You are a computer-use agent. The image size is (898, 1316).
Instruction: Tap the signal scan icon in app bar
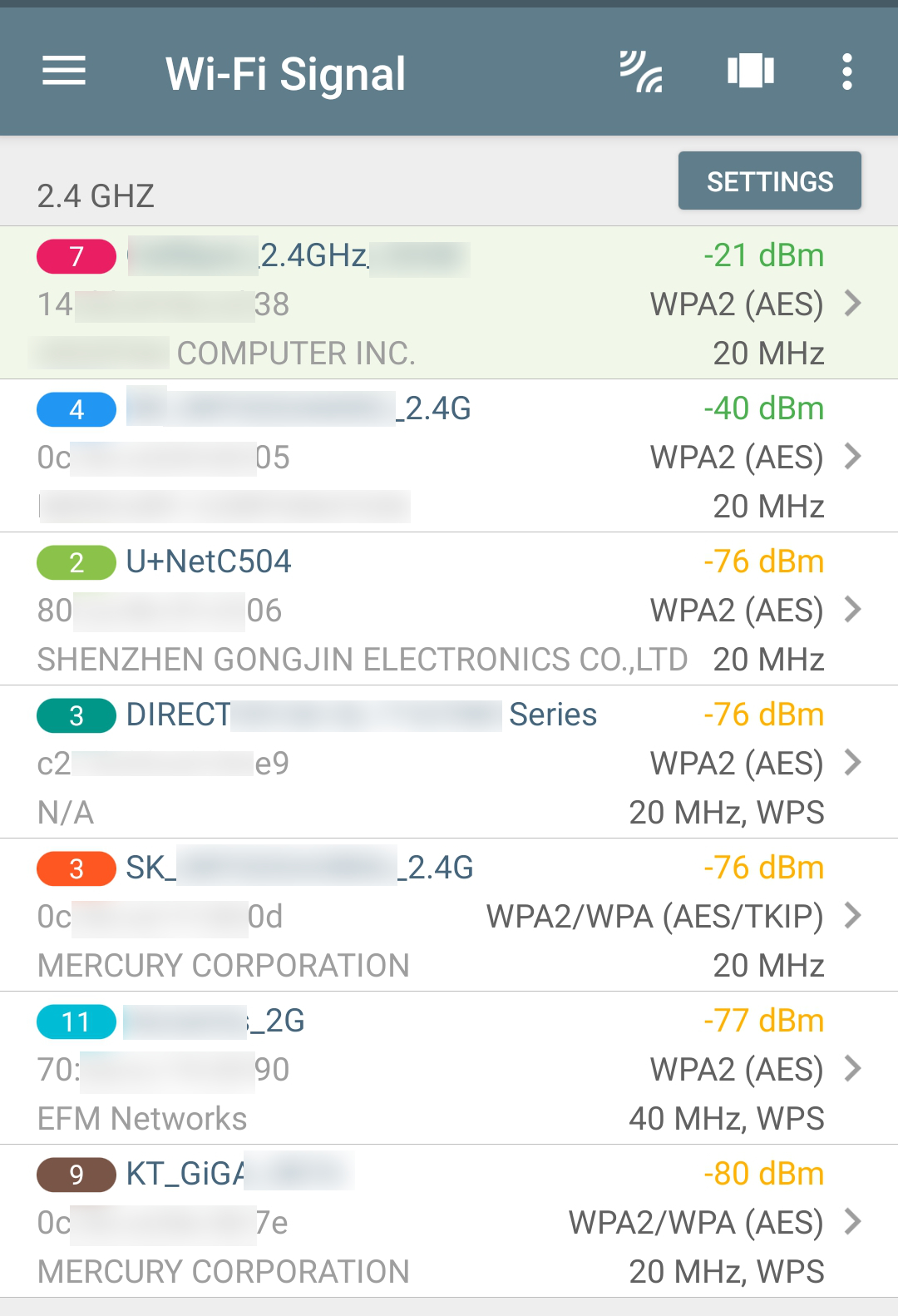pos(641,72)
